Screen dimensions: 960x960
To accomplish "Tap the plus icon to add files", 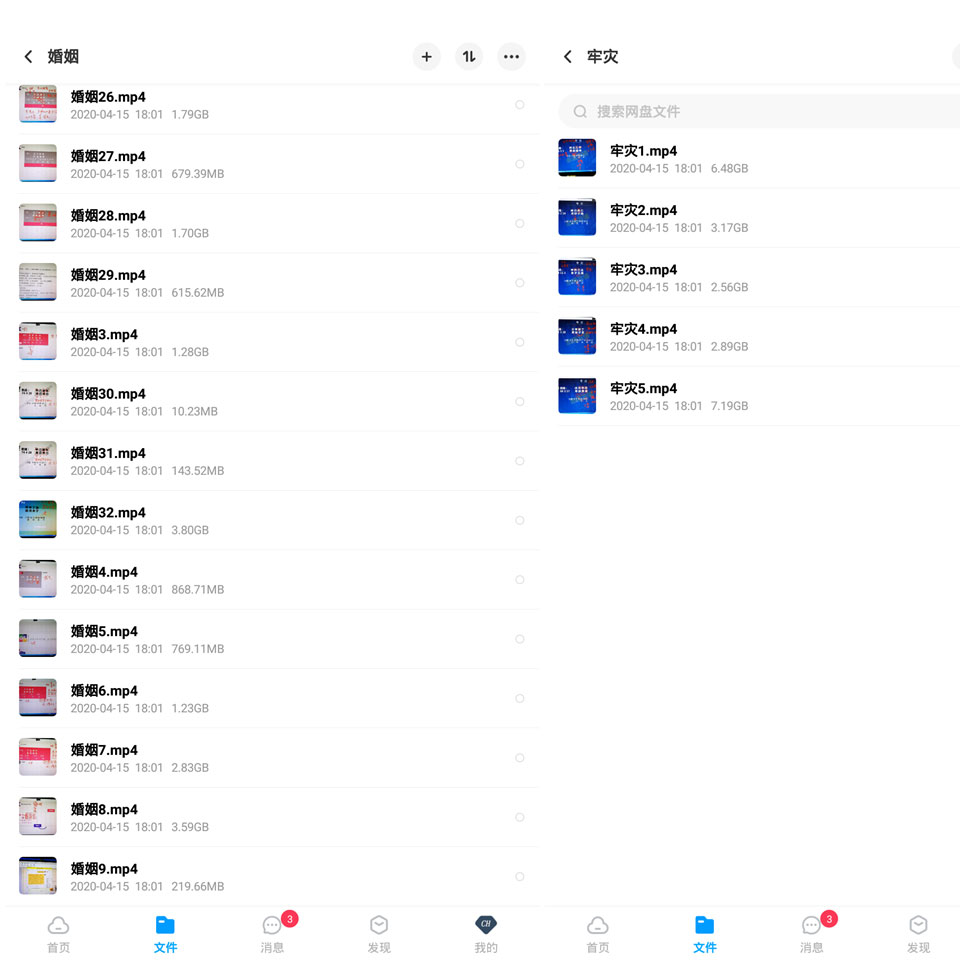I will (426, 57).
